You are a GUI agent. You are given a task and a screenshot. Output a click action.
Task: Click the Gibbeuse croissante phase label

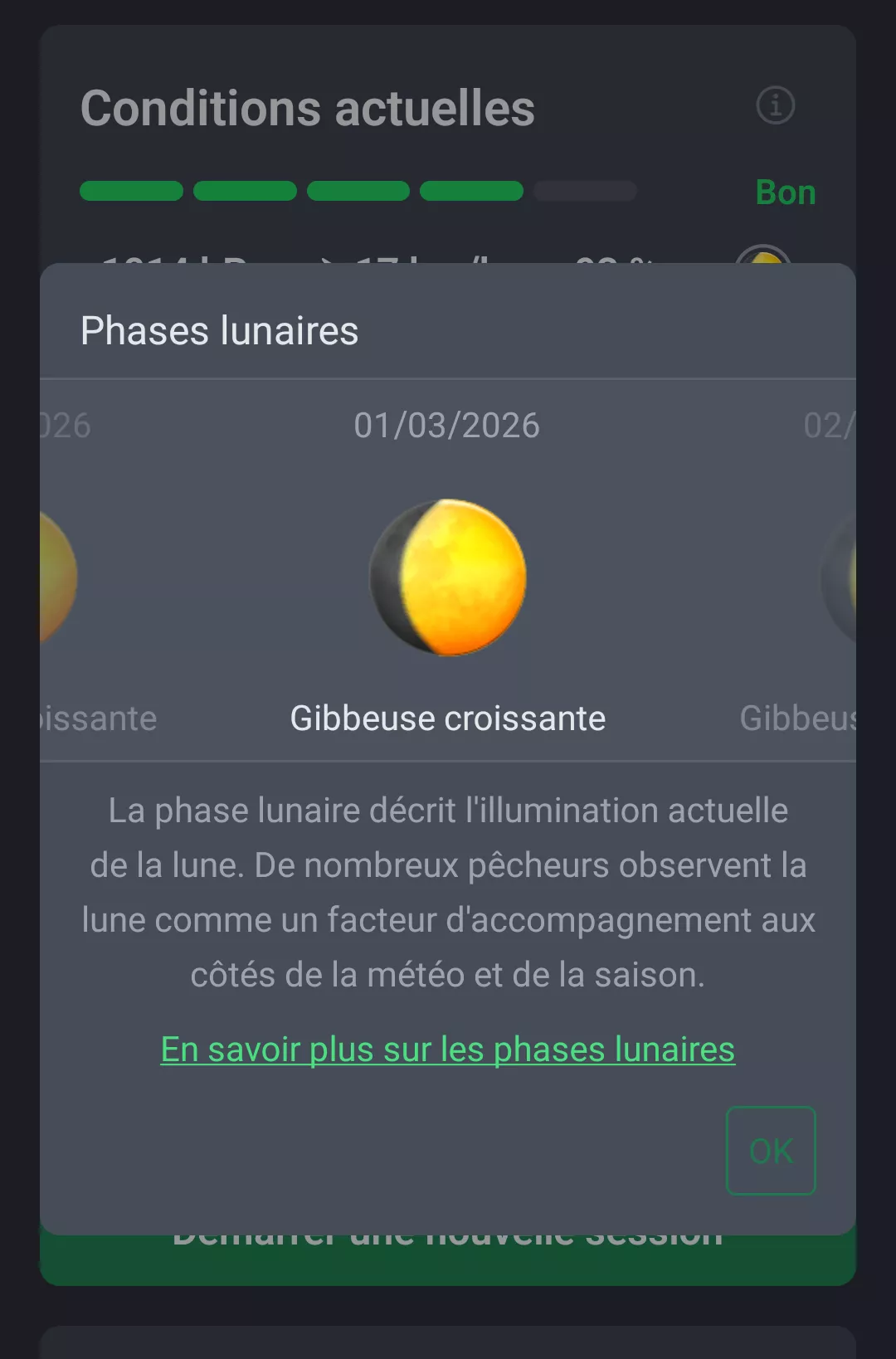pos(448,718)
